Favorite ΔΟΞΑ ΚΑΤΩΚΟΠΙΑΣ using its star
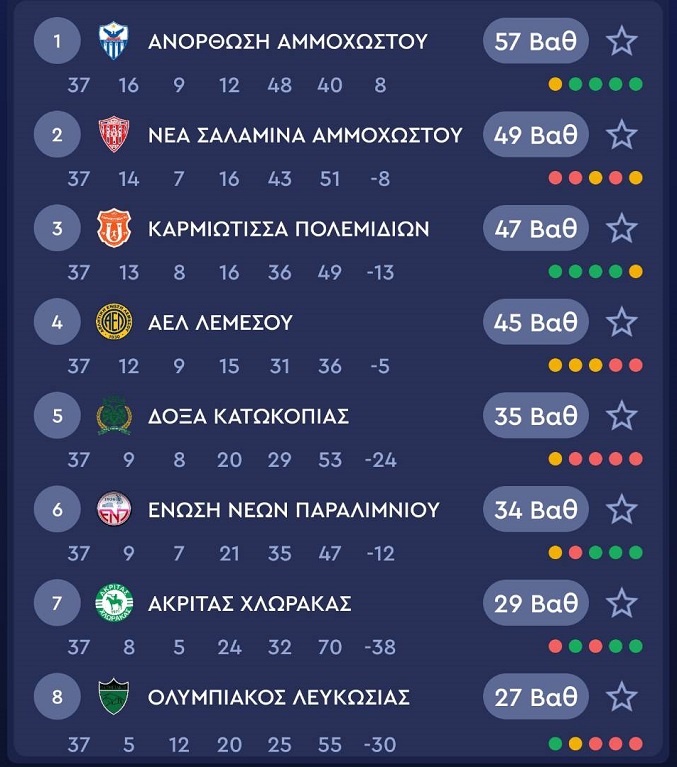The image size is (677, 767). pyautogui.click(x=622, y=416)
